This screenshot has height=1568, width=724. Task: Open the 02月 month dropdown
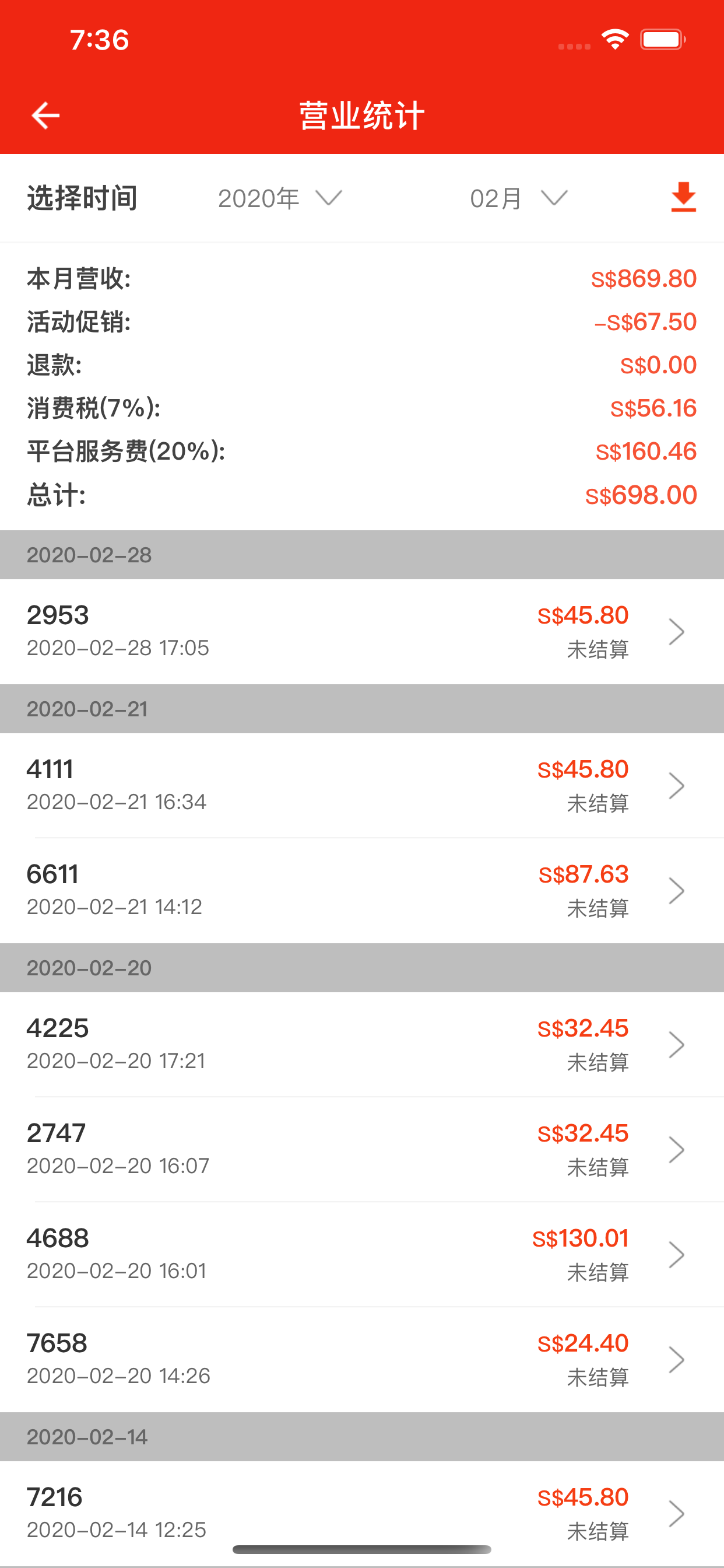pyautogui.click(x=519, y=198)
